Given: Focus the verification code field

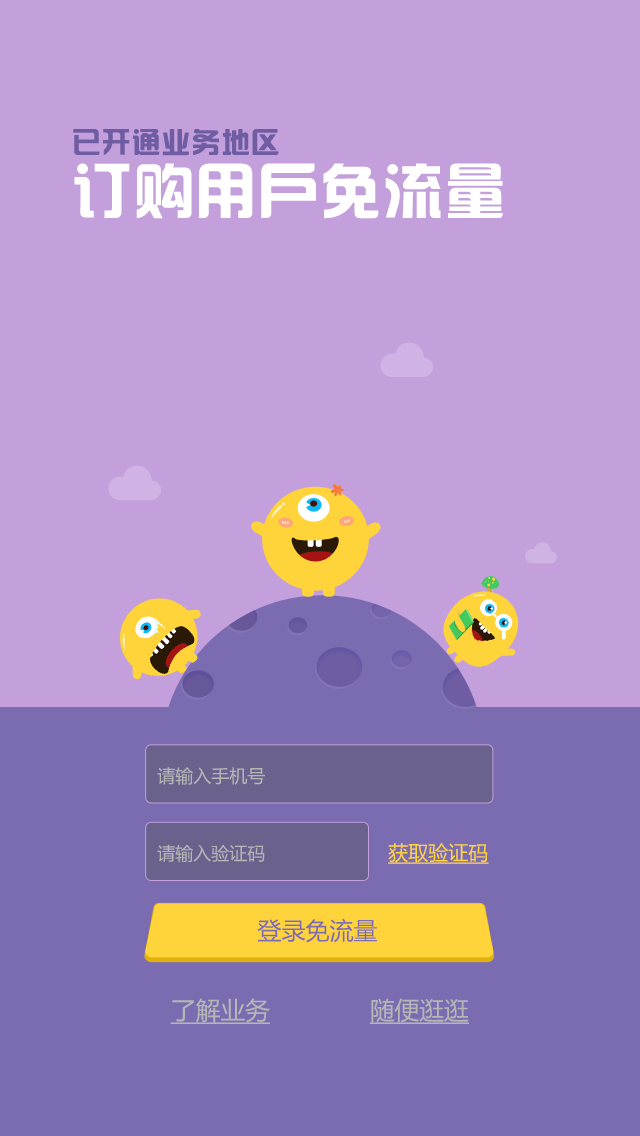Looking at the screenshot, I should click(257, 851).
